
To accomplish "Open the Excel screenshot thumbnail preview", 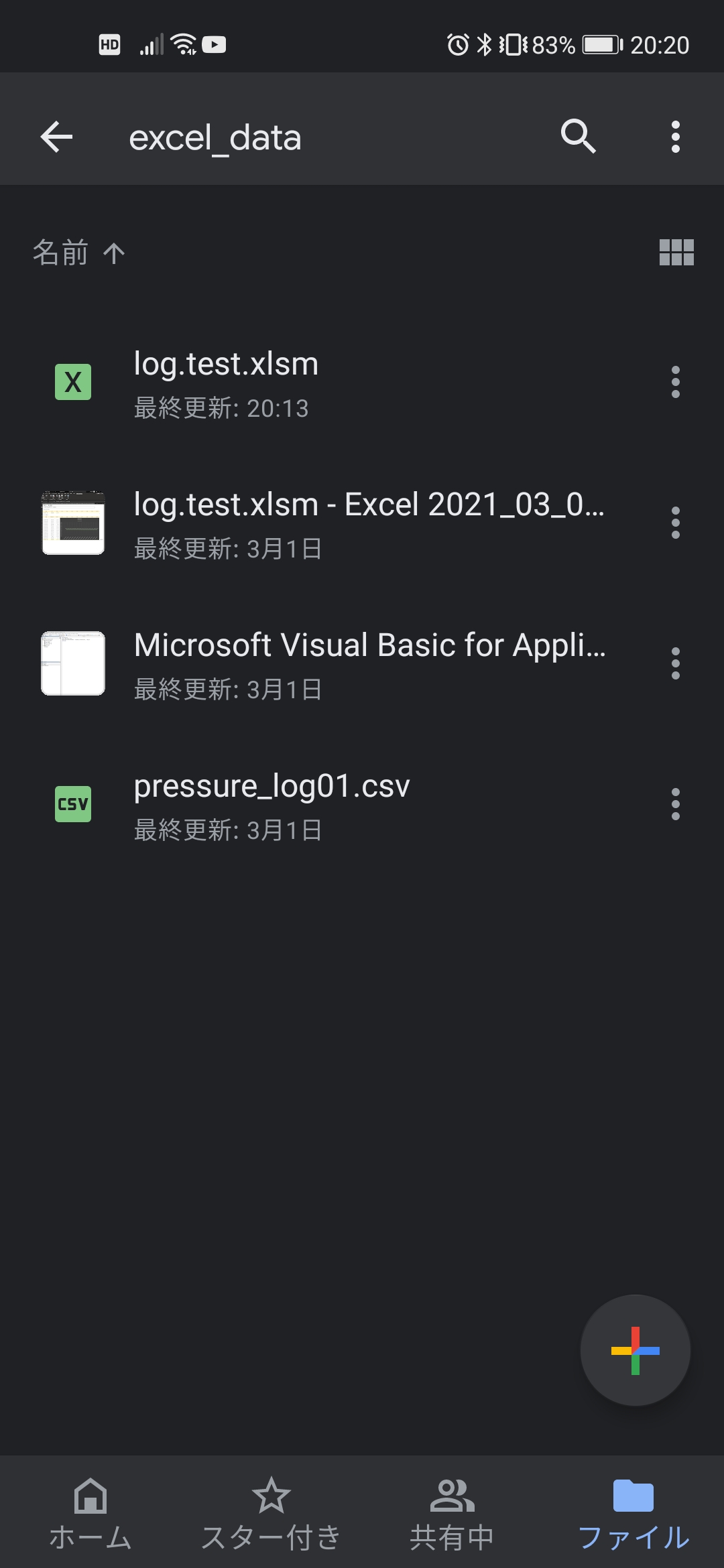I will click(72, 523).
